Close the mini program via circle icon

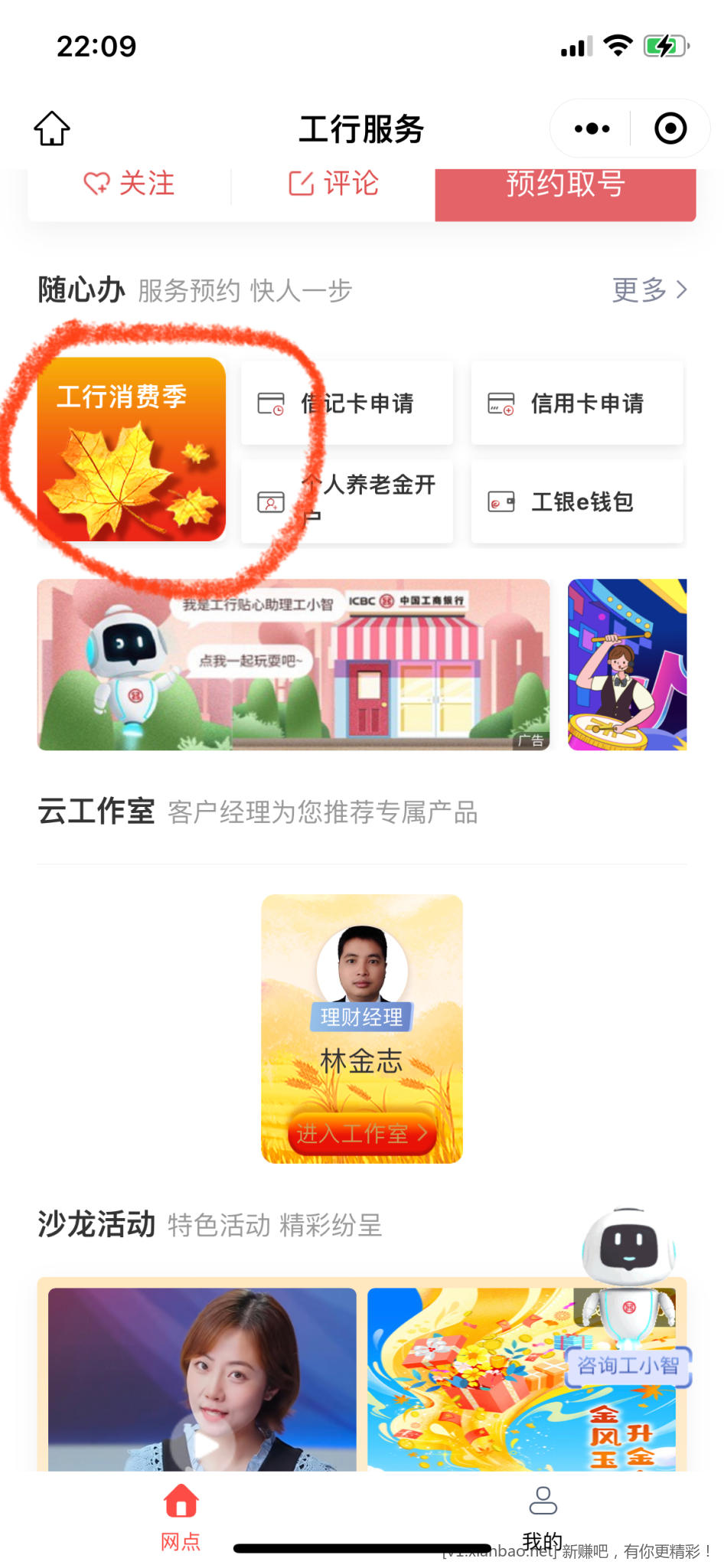pyautogui.click(x=670, y=129)
